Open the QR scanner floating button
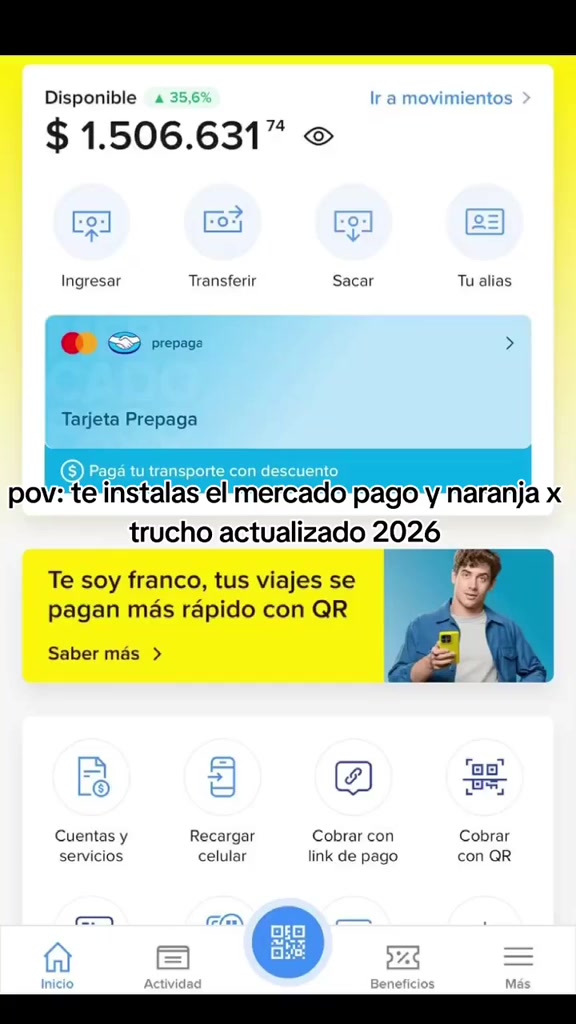This screenshot has height=1024, width=576. coord(288,942)
